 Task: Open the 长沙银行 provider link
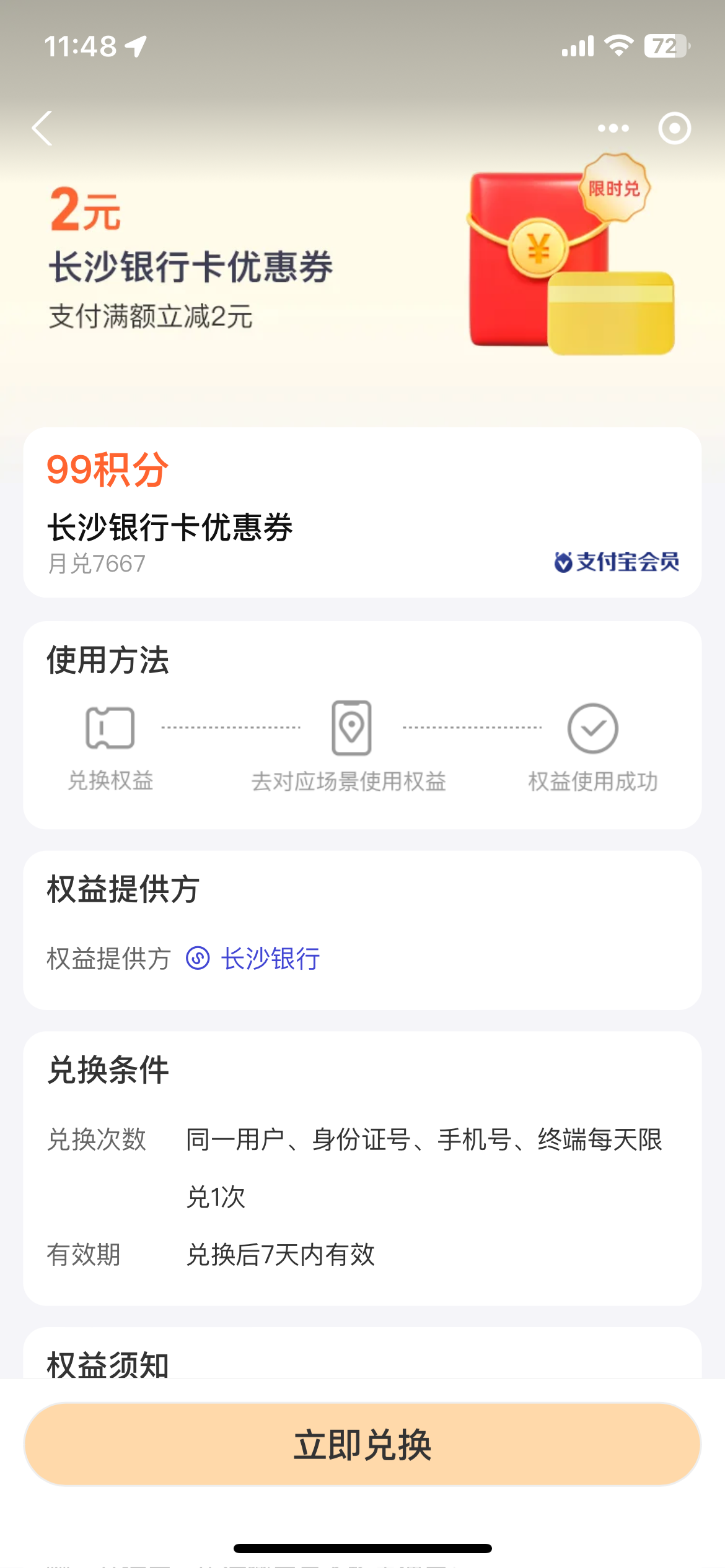253,959
